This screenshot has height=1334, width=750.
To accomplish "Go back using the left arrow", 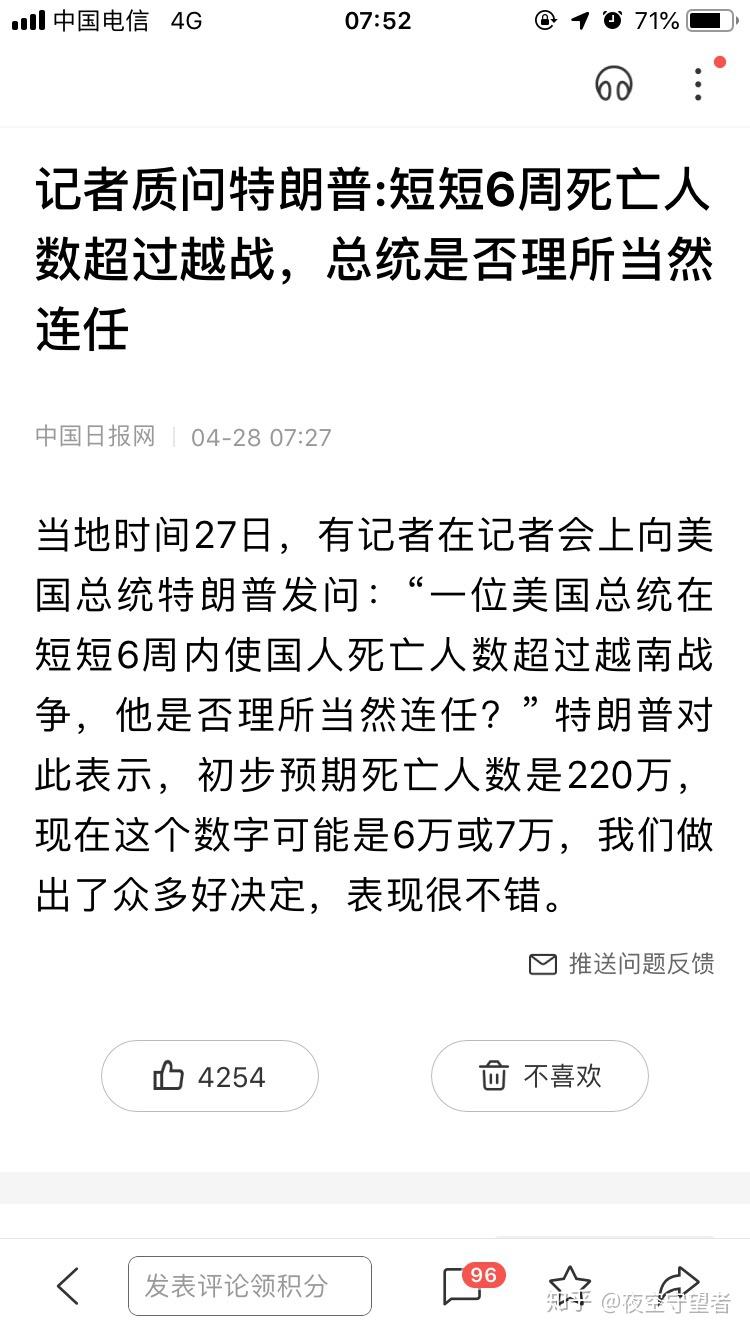I will pyautogui.click(x=67, y=1285).
